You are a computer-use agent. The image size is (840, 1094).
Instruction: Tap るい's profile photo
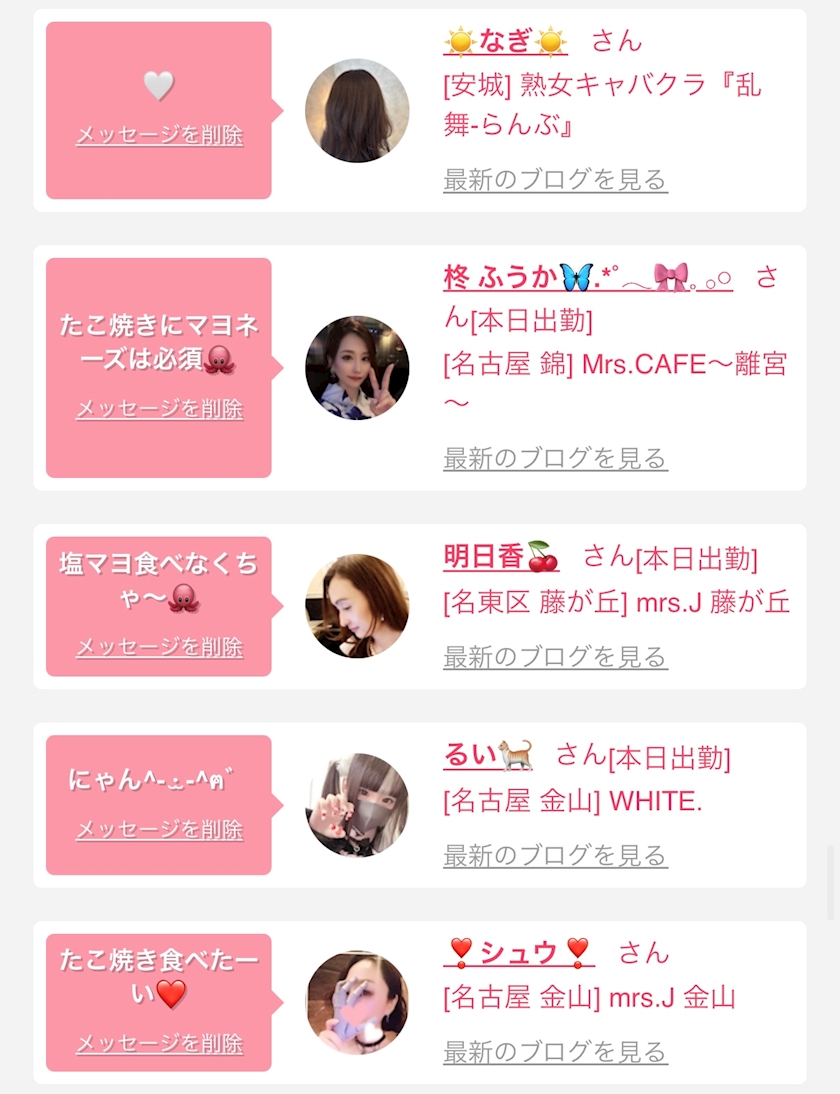click(x=357, y=805)
